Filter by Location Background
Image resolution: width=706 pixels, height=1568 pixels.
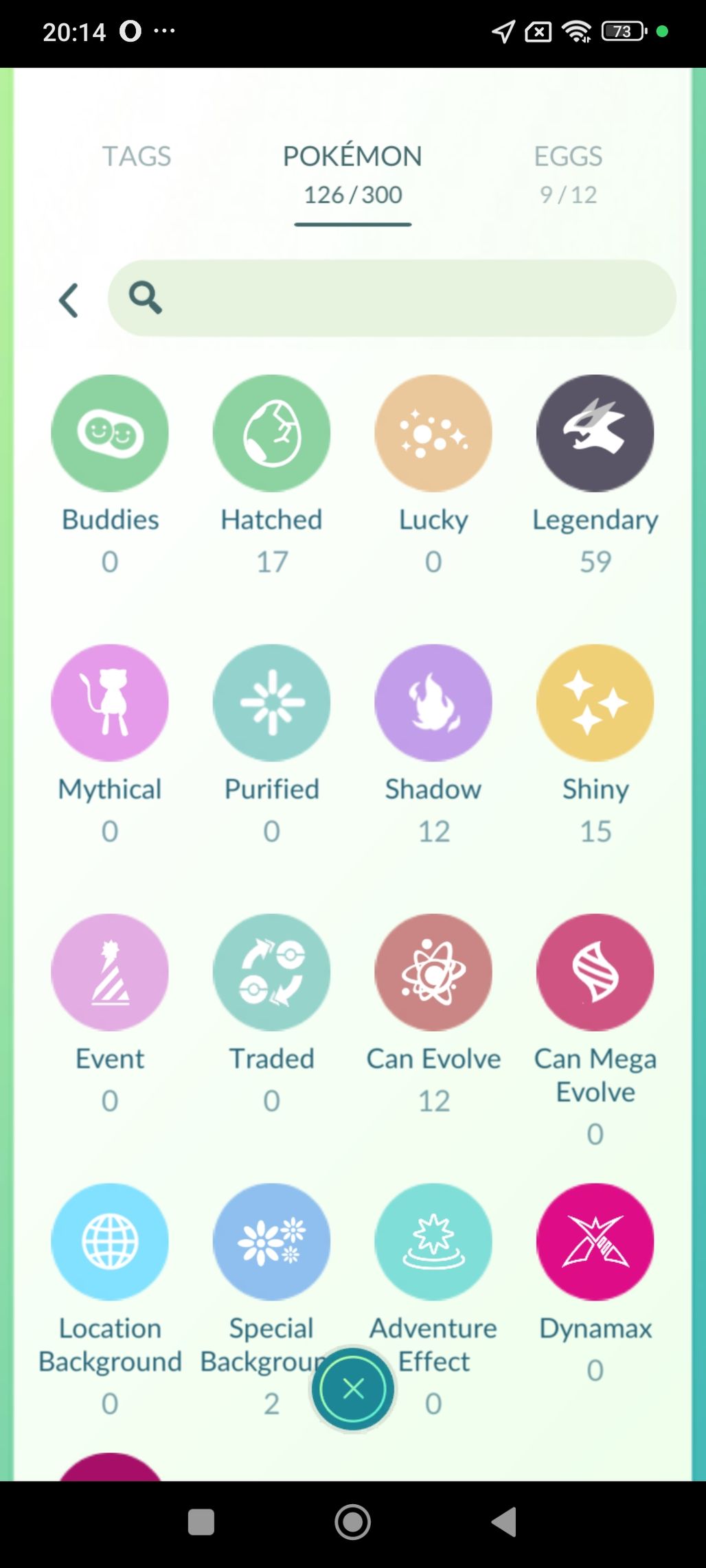pyautogui.click(x=110, y=1241)
